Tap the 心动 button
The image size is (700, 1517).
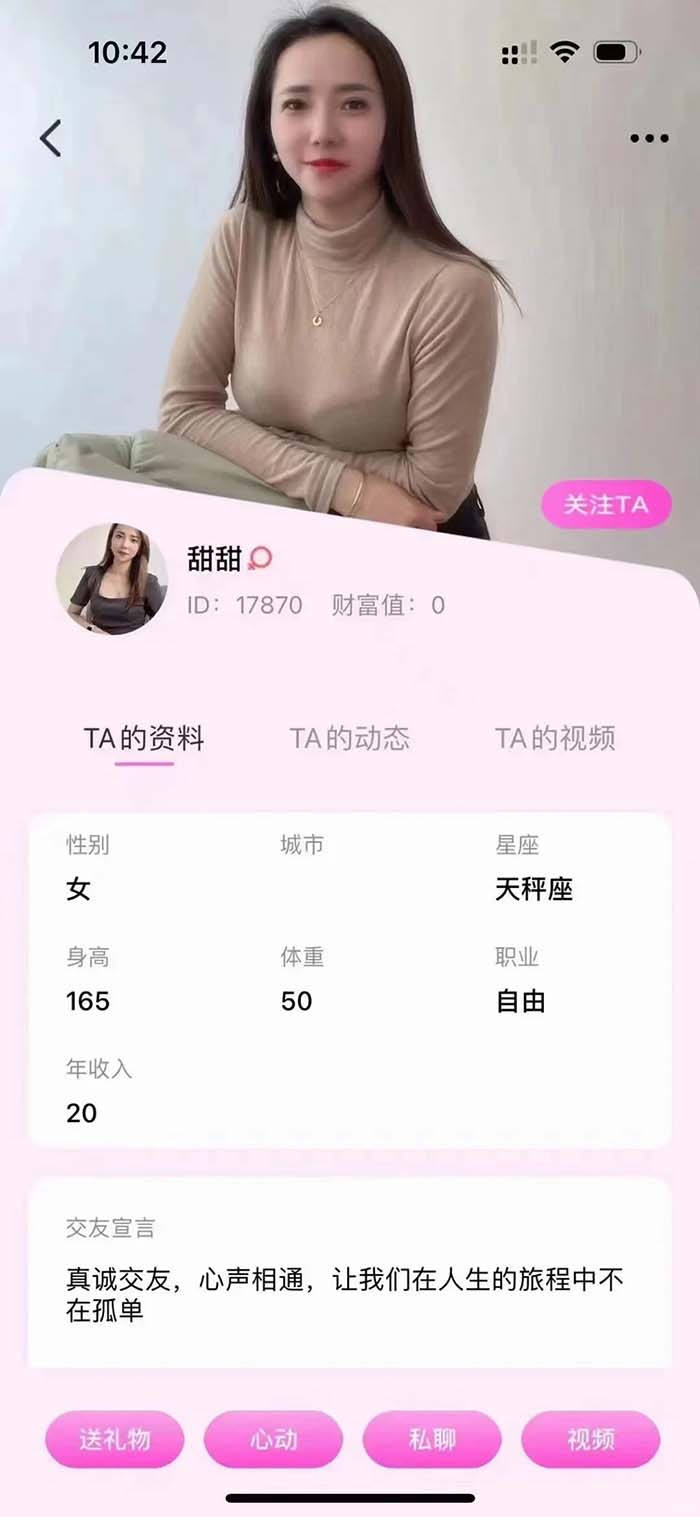tap(273, 1439)
